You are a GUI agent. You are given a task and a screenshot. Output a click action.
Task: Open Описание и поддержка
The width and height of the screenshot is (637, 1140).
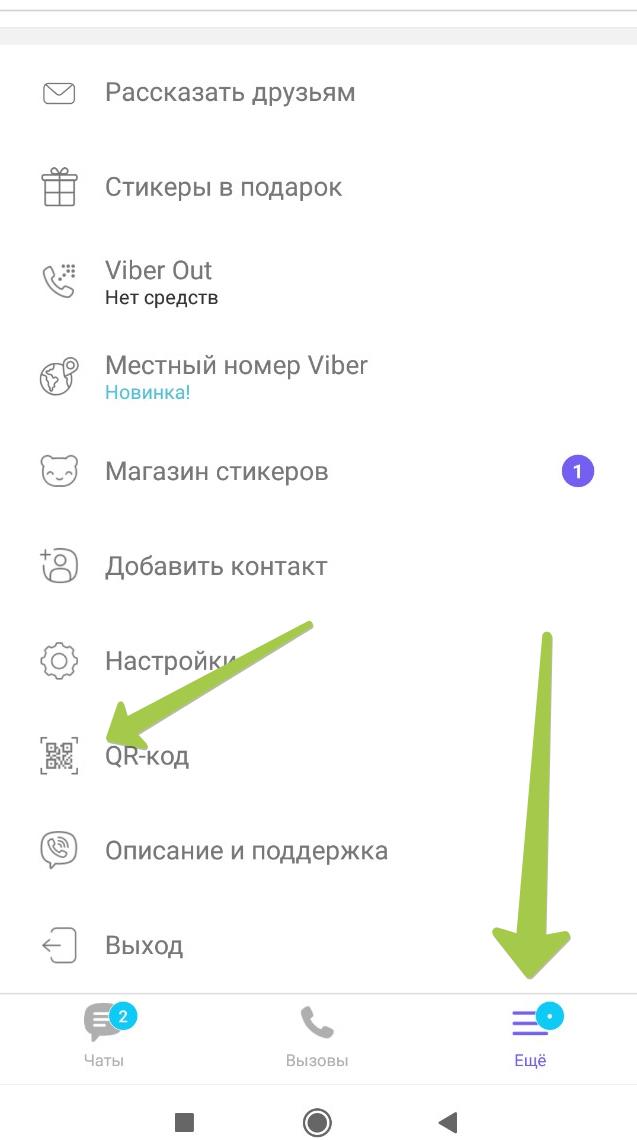(246, 851)
